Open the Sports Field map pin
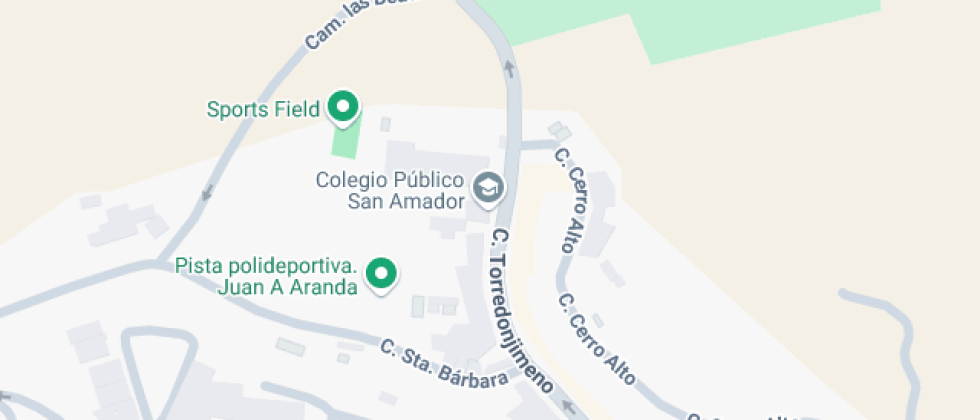Image resolution: width=980 pixels, height=420 pixels. [x=344, y=106]
